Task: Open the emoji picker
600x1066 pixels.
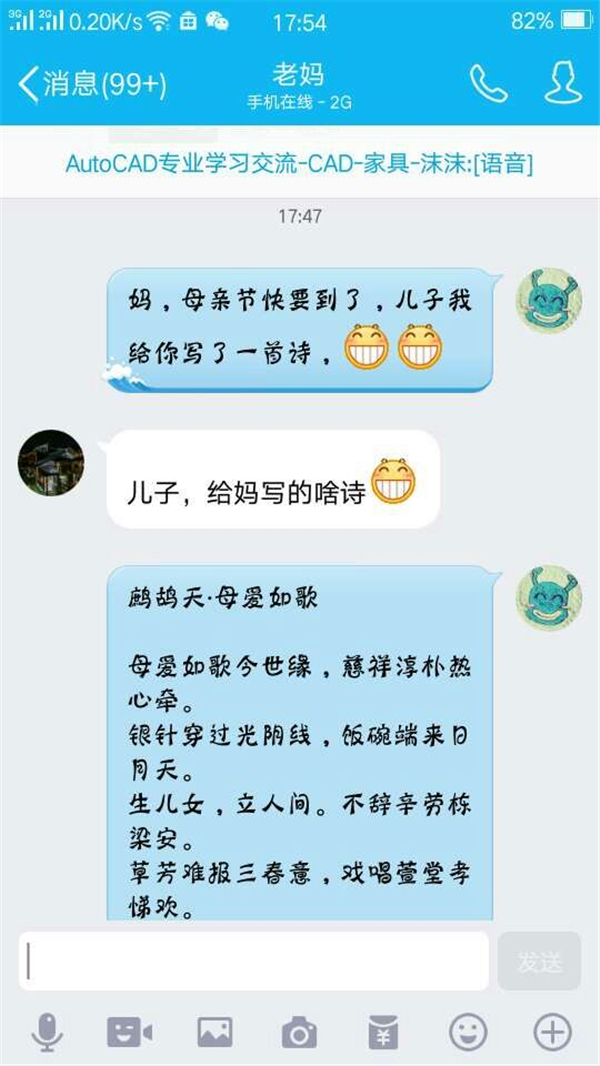Action: coord(468,1031)
